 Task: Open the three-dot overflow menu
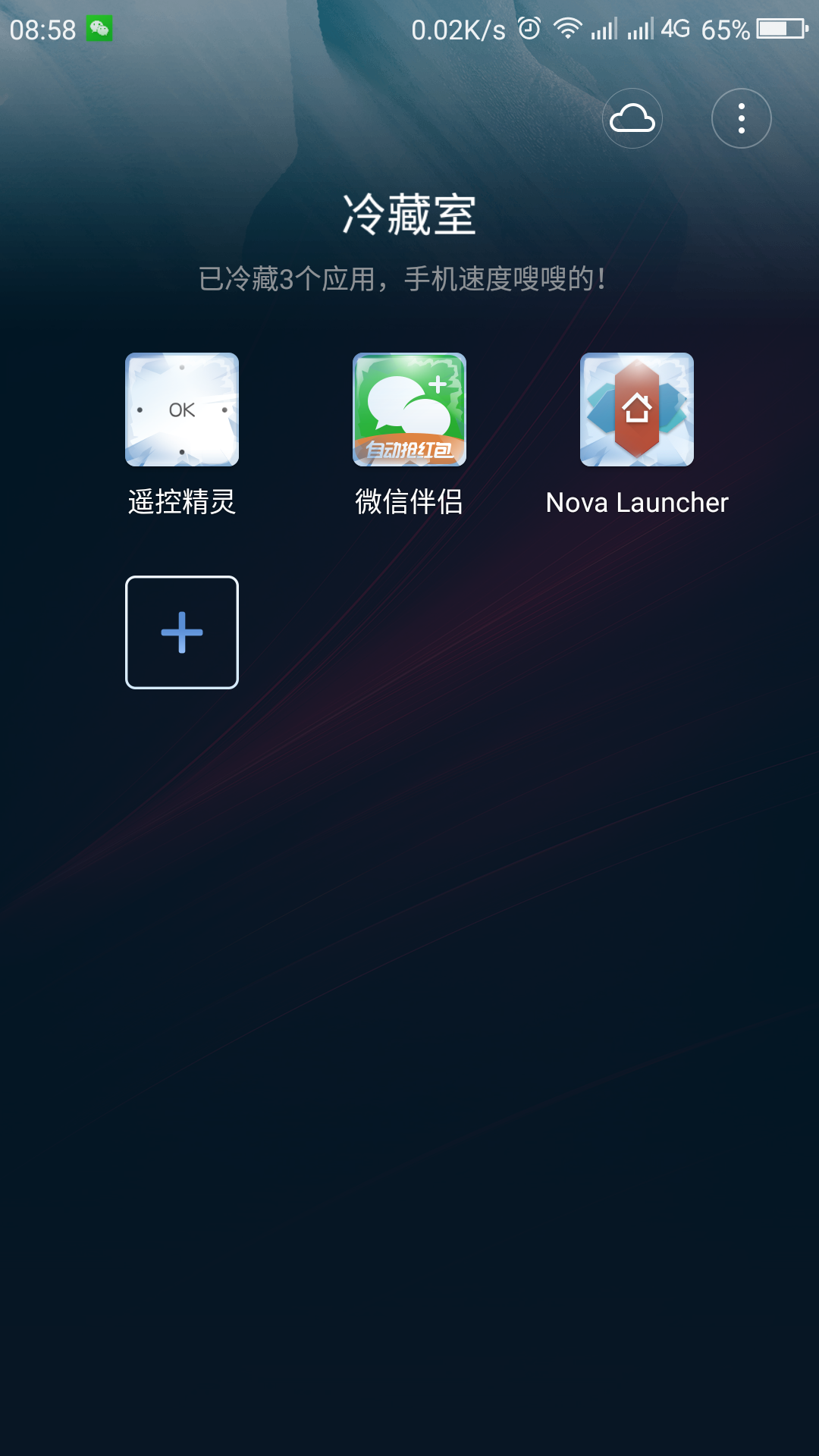tap(742, 118)
